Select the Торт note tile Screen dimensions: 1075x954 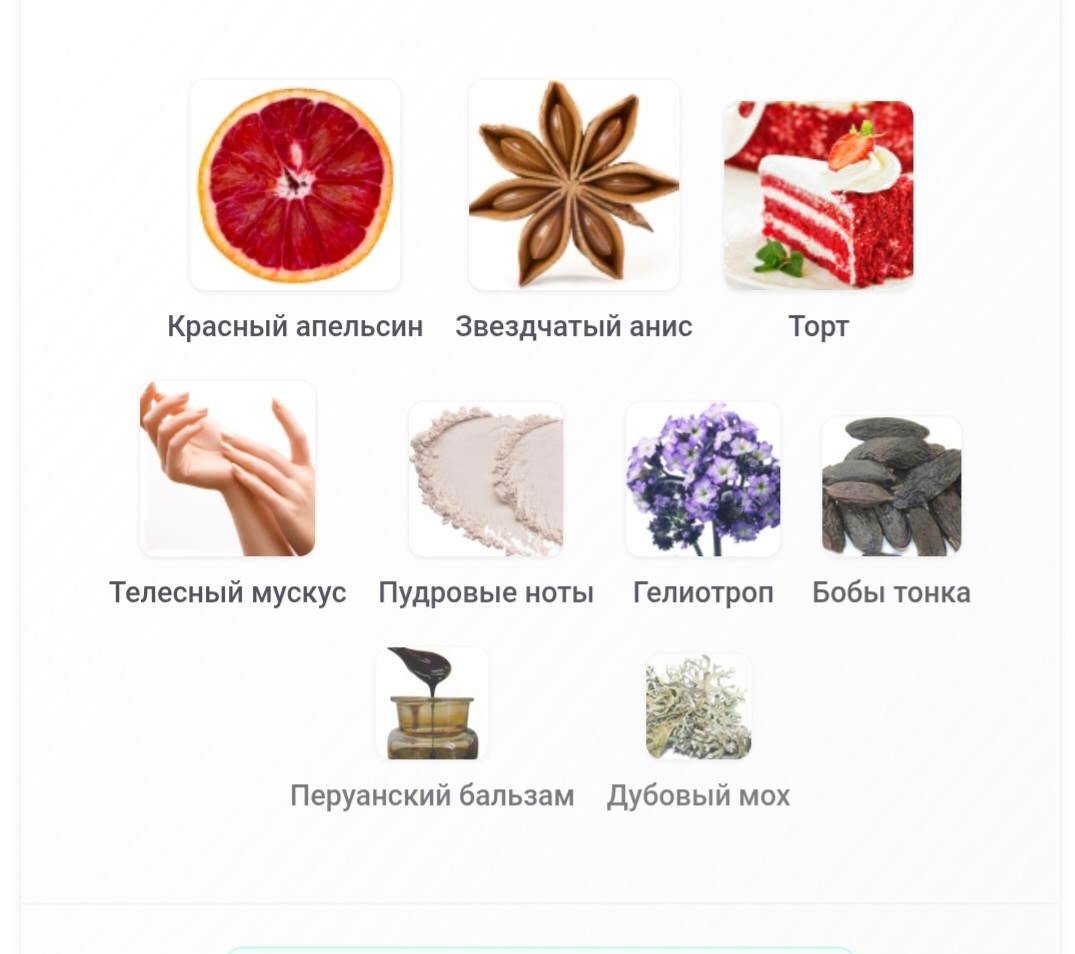pos(818,196)
